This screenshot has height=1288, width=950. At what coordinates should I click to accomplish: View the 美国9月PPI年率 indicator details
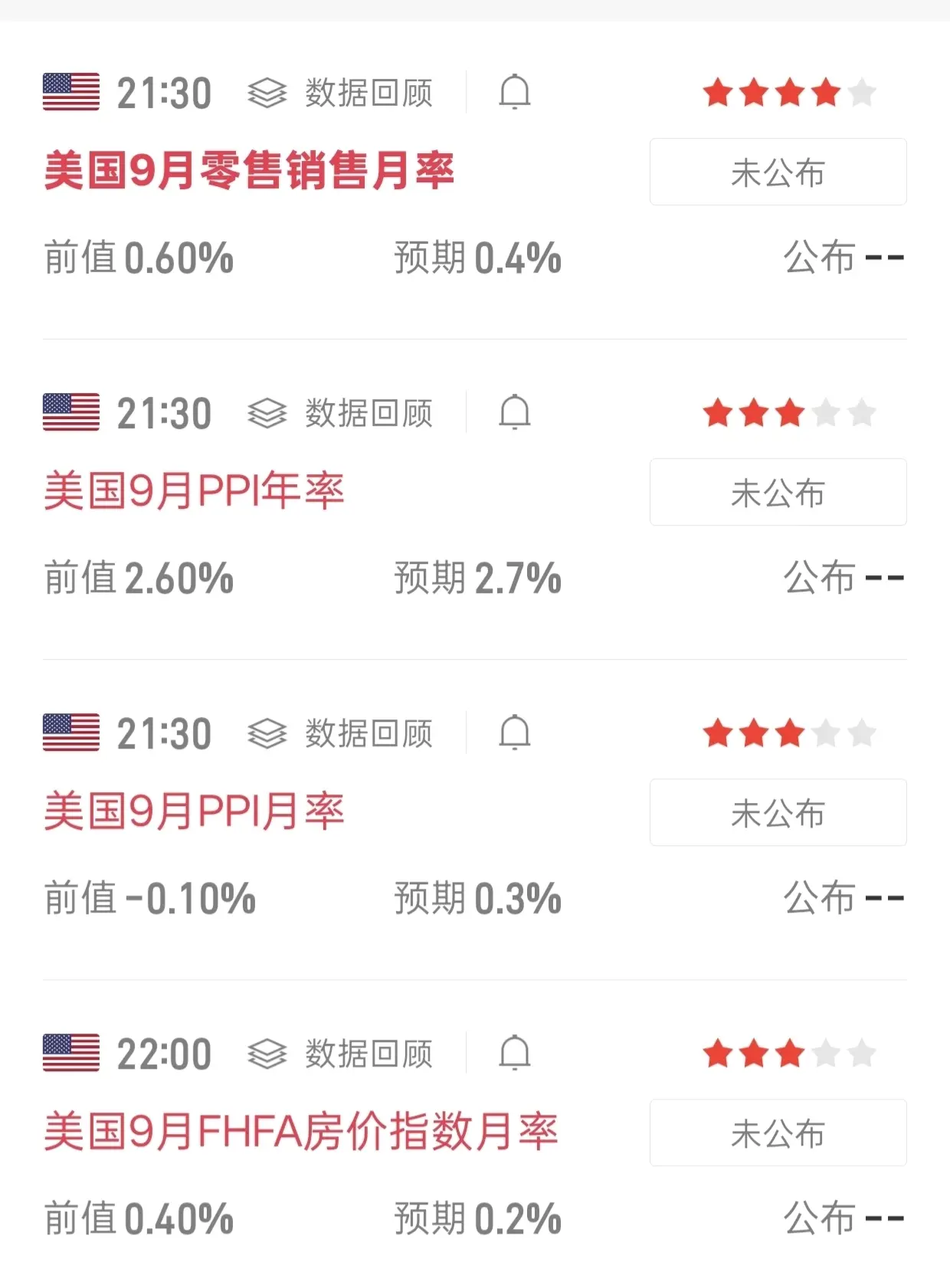(194, 491)
